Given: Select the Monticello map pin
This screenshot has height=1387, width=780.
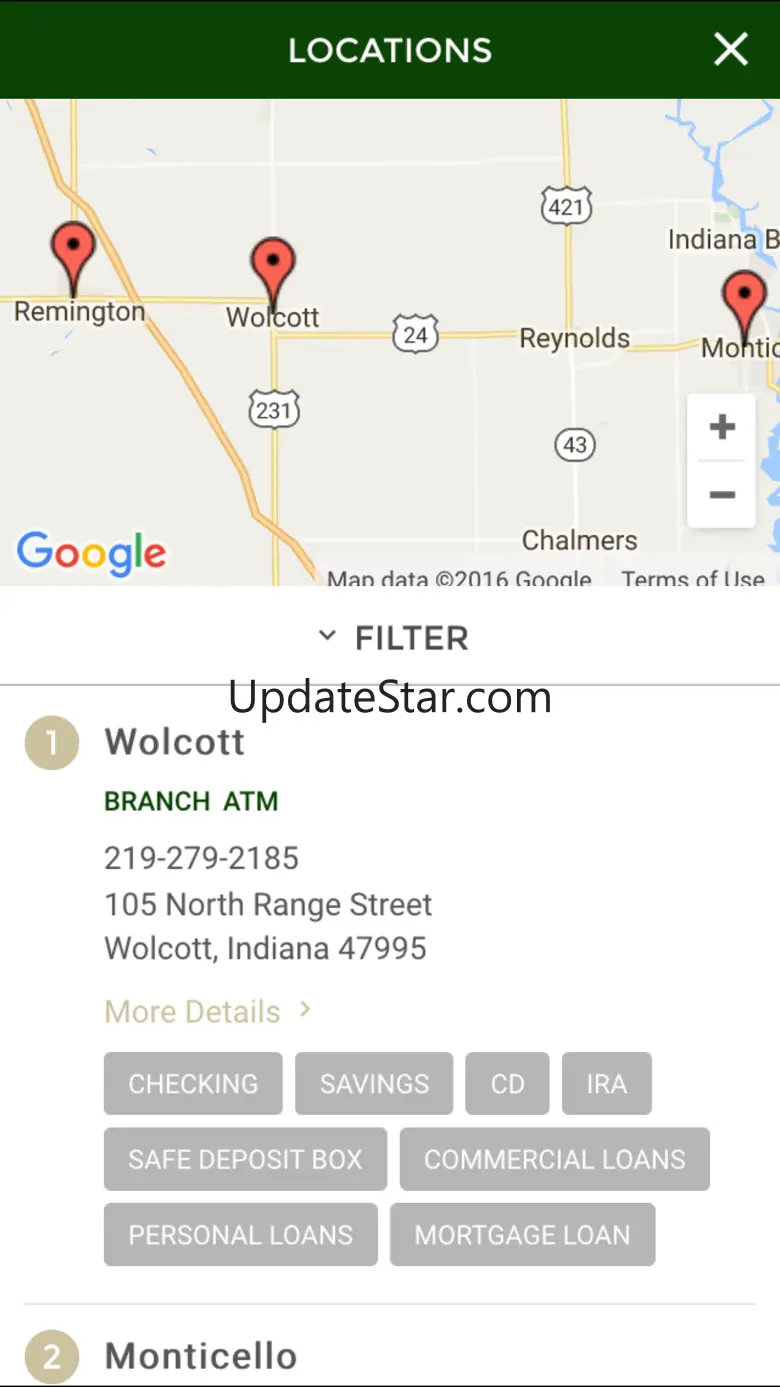Looking at the screenshot, I should click(743, 302).
